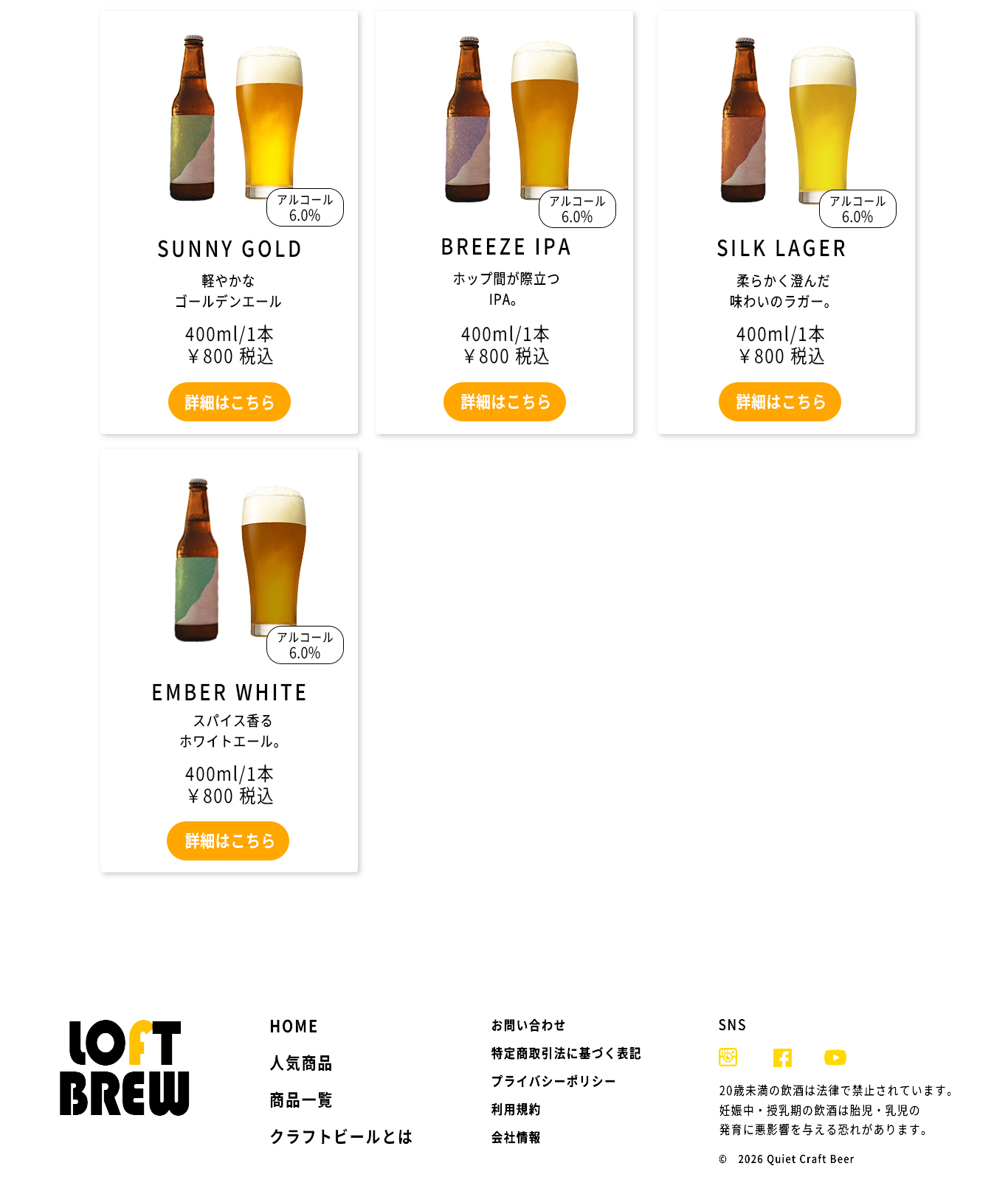Image resolution: width=1008 pixels, height=1194 pixels.
Task: Open details for SILK LAGER
Action: pos(780,402)
